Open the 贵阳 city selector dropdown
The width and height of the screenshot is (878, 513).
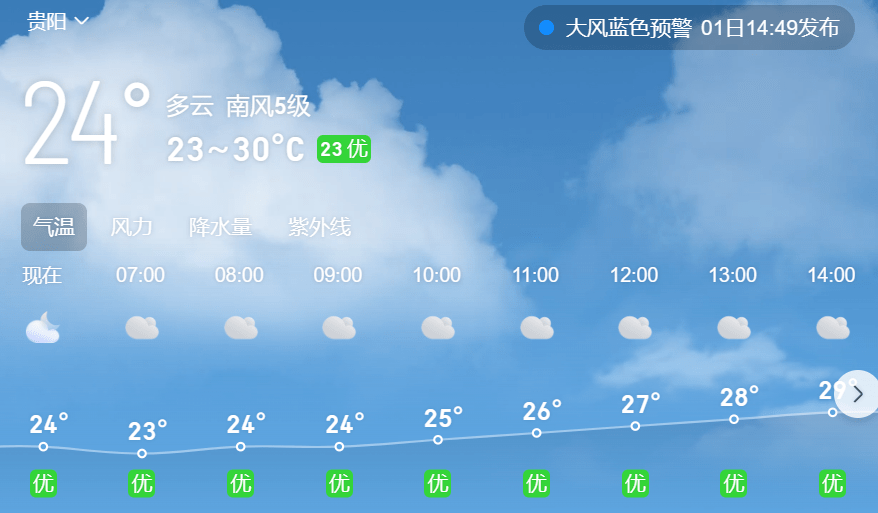click(x=58, y=21)
